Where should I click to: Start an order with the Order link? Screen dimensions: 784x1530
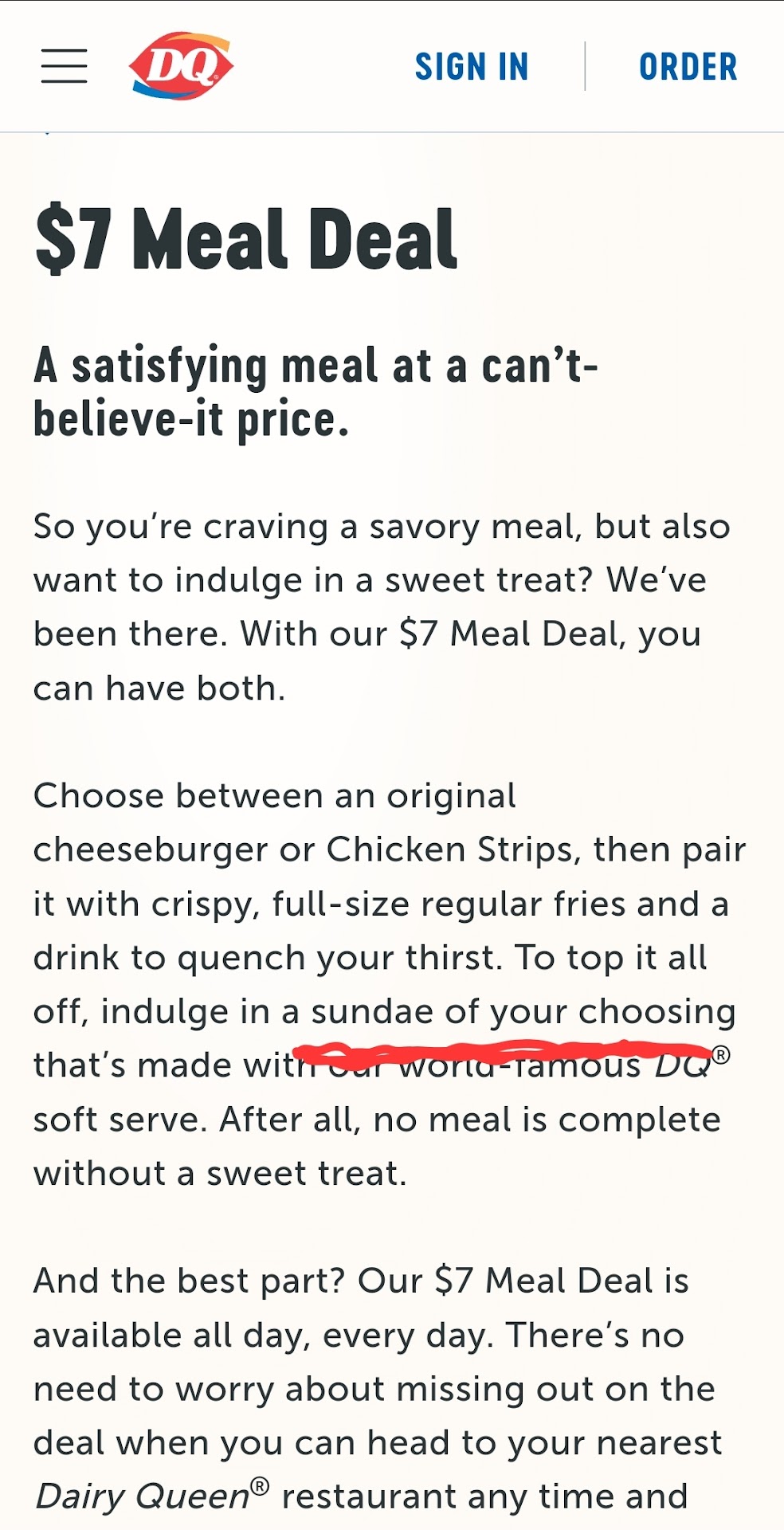(688, 67)
